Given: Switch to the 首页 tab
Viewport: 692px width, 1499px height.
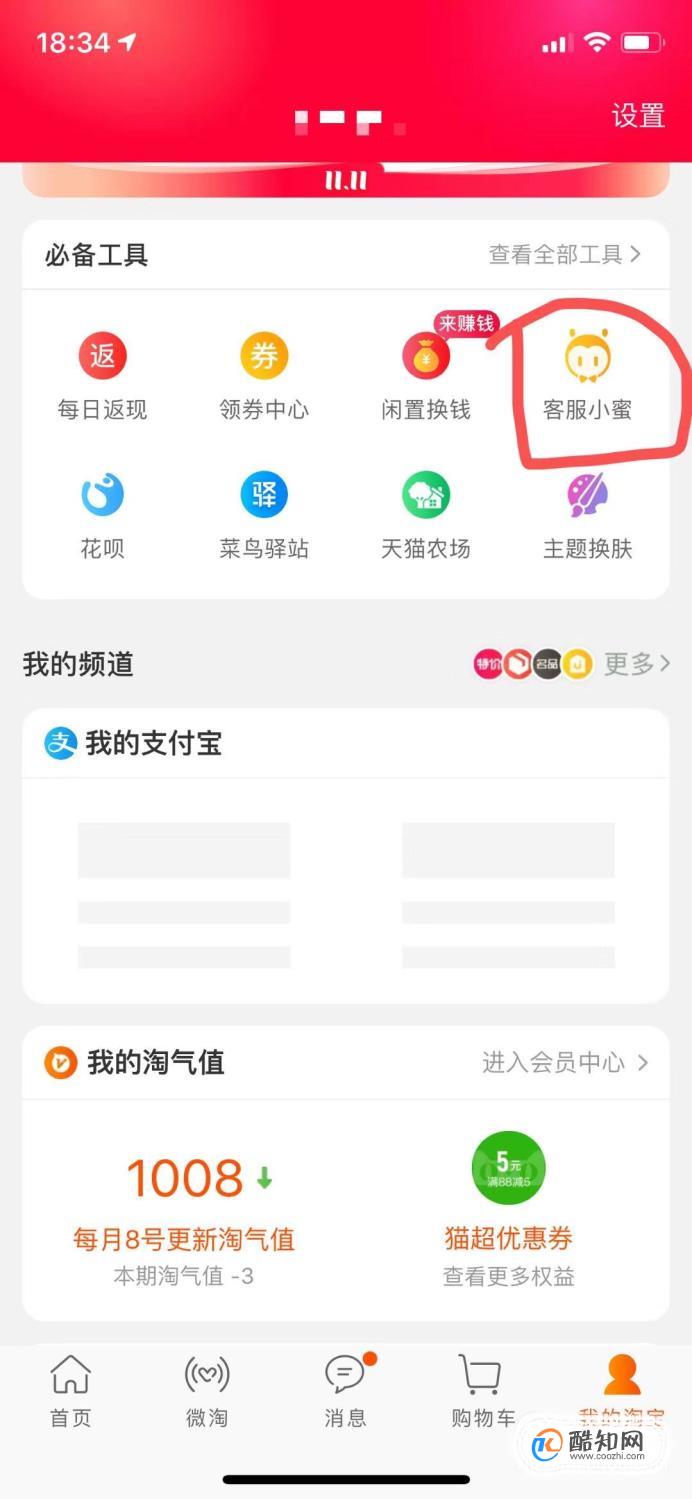Looking at the screenshot, I should [70, 1391].
